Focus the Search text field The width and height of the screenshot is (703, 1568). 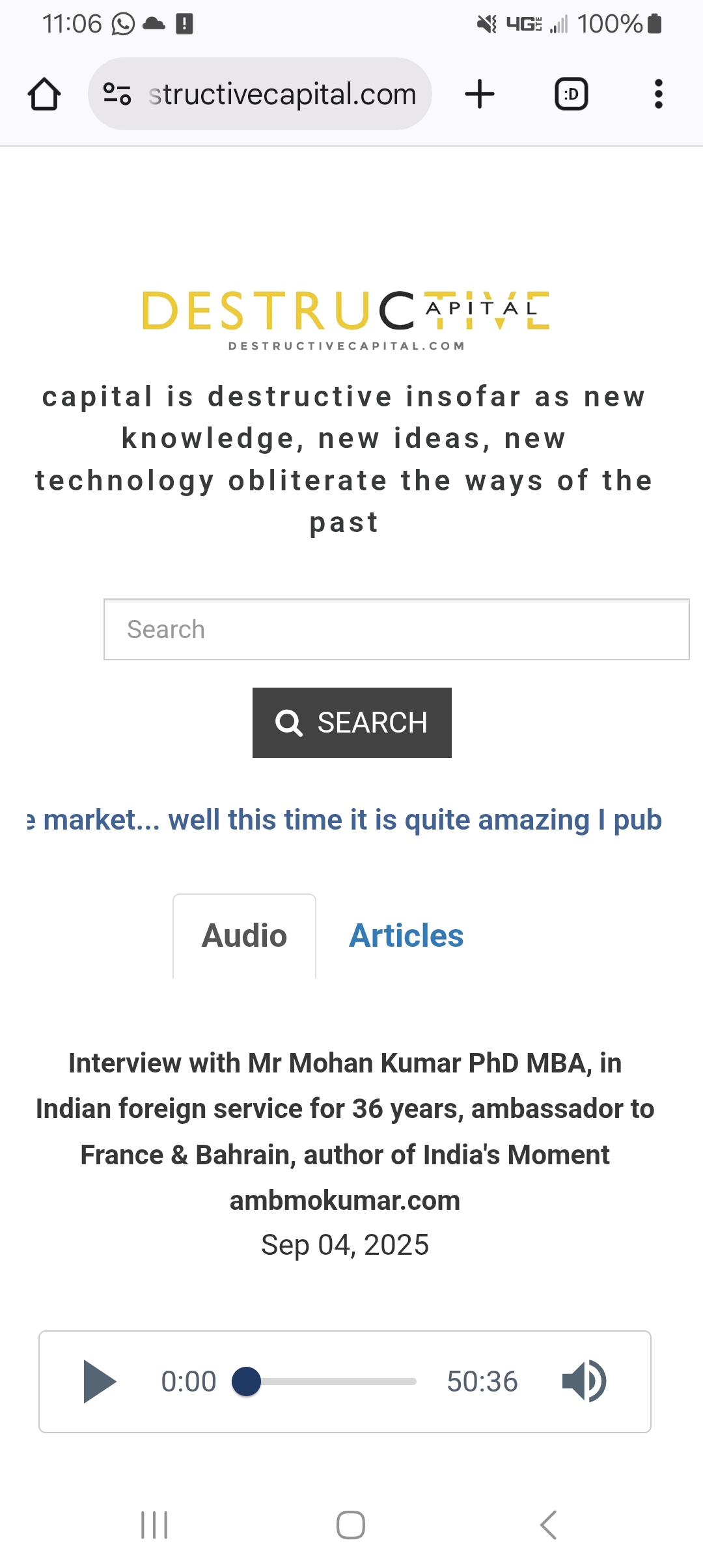click(x=396, y=630)
